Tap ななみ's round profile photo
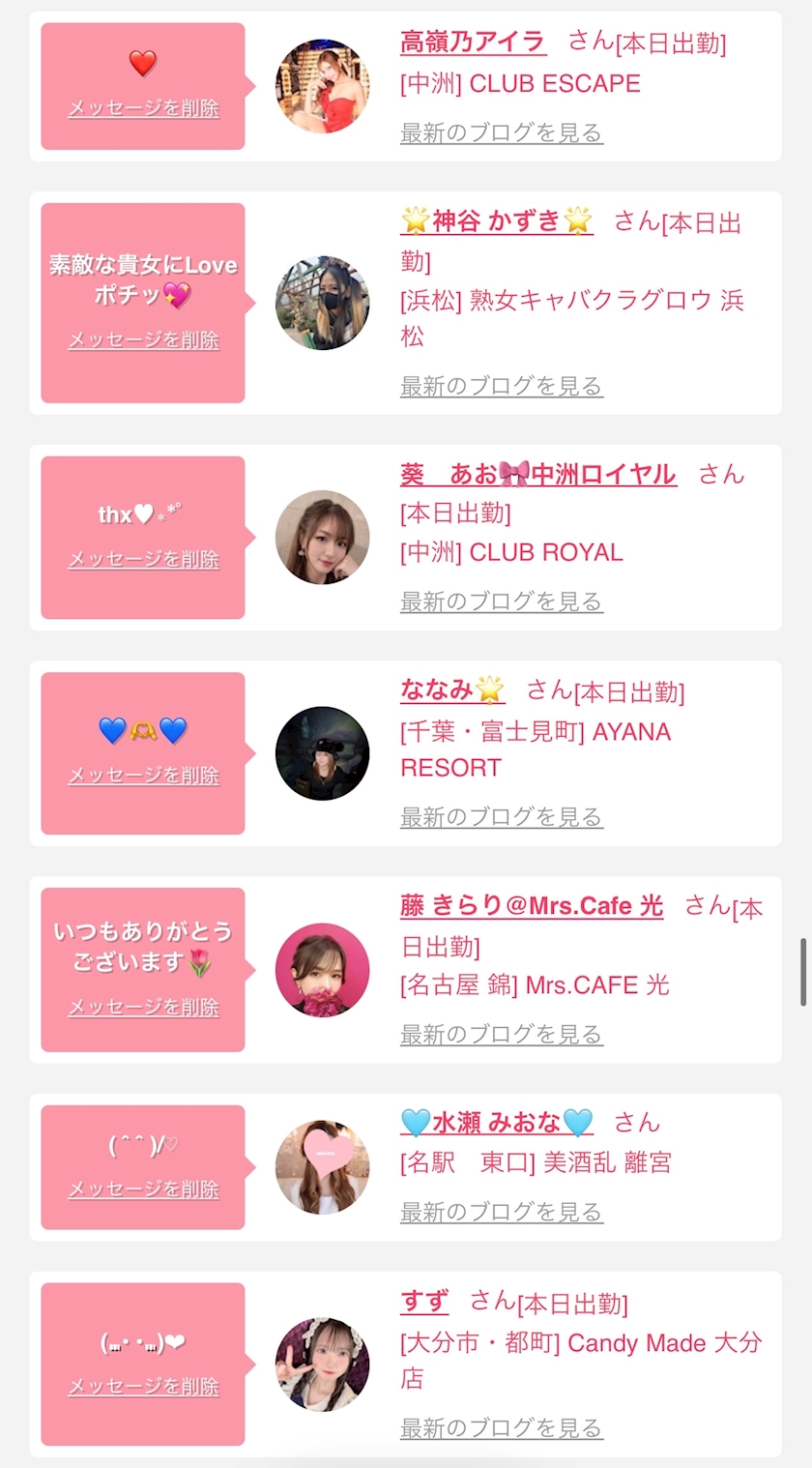The height and width of the screenshot is (1468, 812). 322,753
